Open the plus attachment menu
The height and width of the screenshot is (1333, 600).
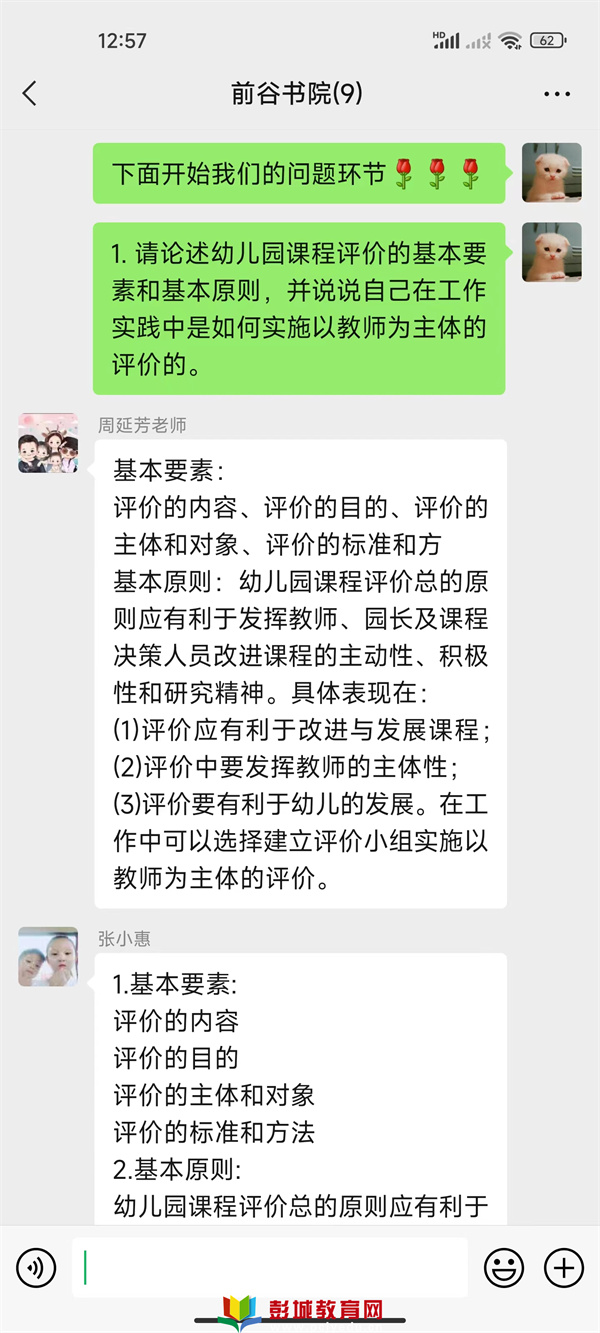click(x=563, y=1268)
